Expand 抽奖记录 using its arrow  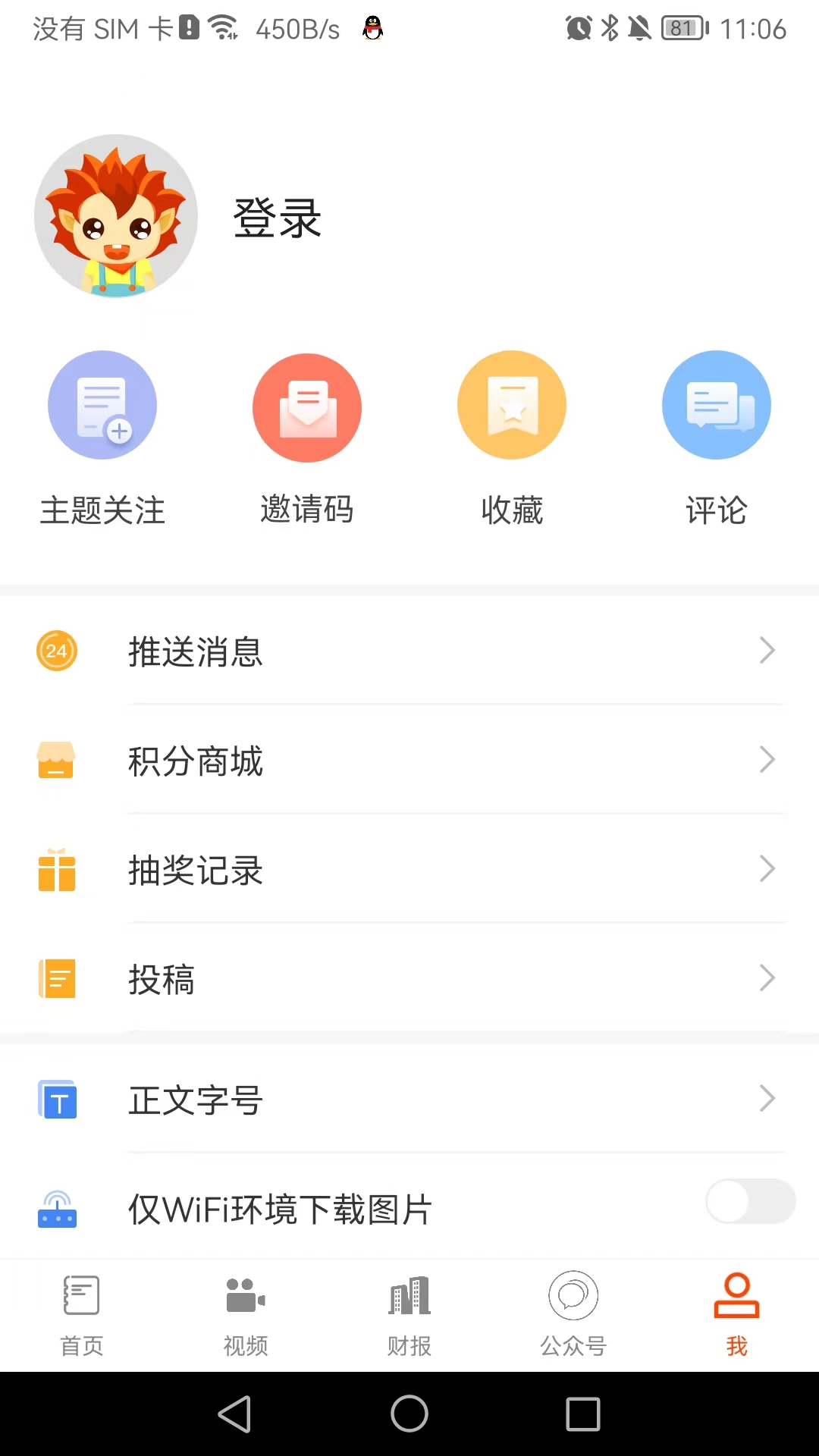point(767,869)
